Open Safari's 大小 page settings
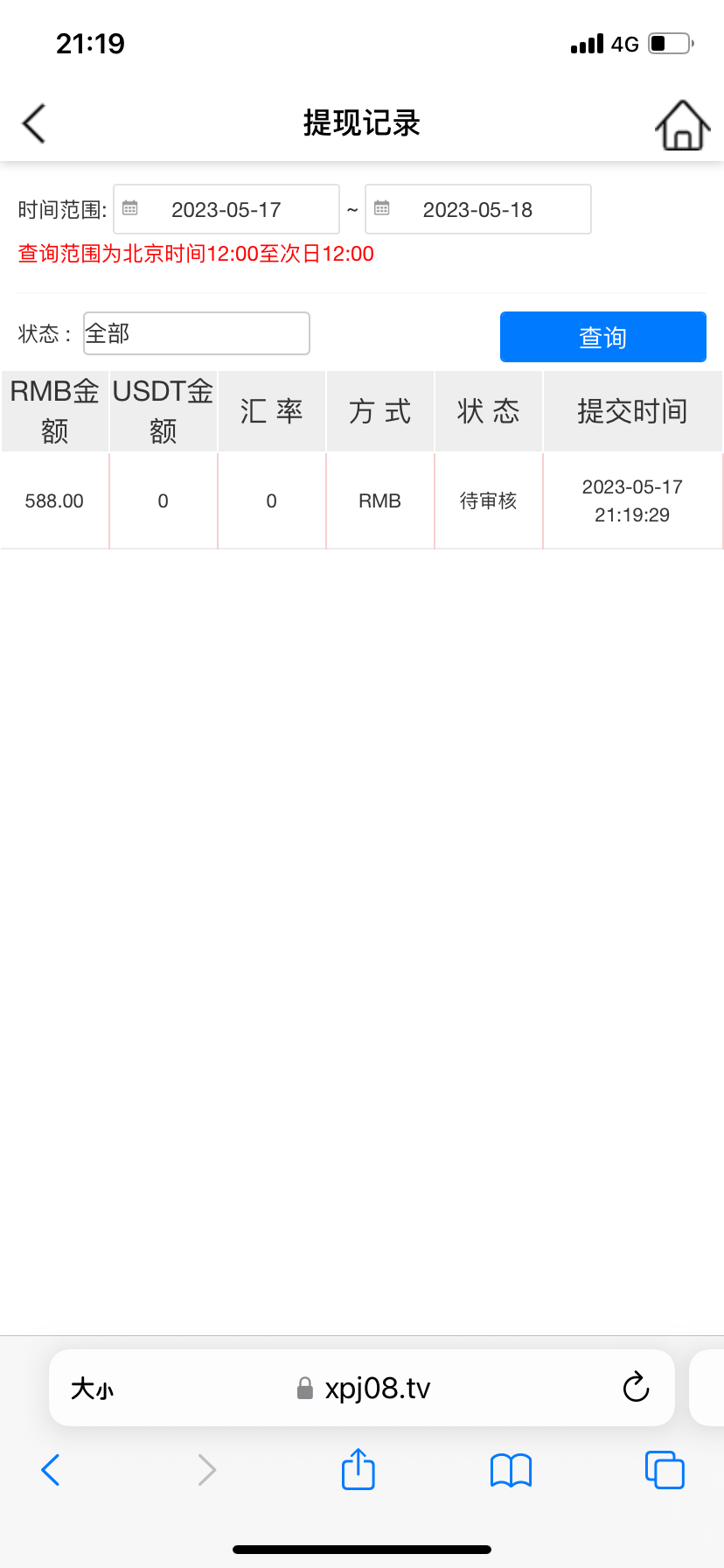This screenshot has height=1568, width=724. (93, 1389)
